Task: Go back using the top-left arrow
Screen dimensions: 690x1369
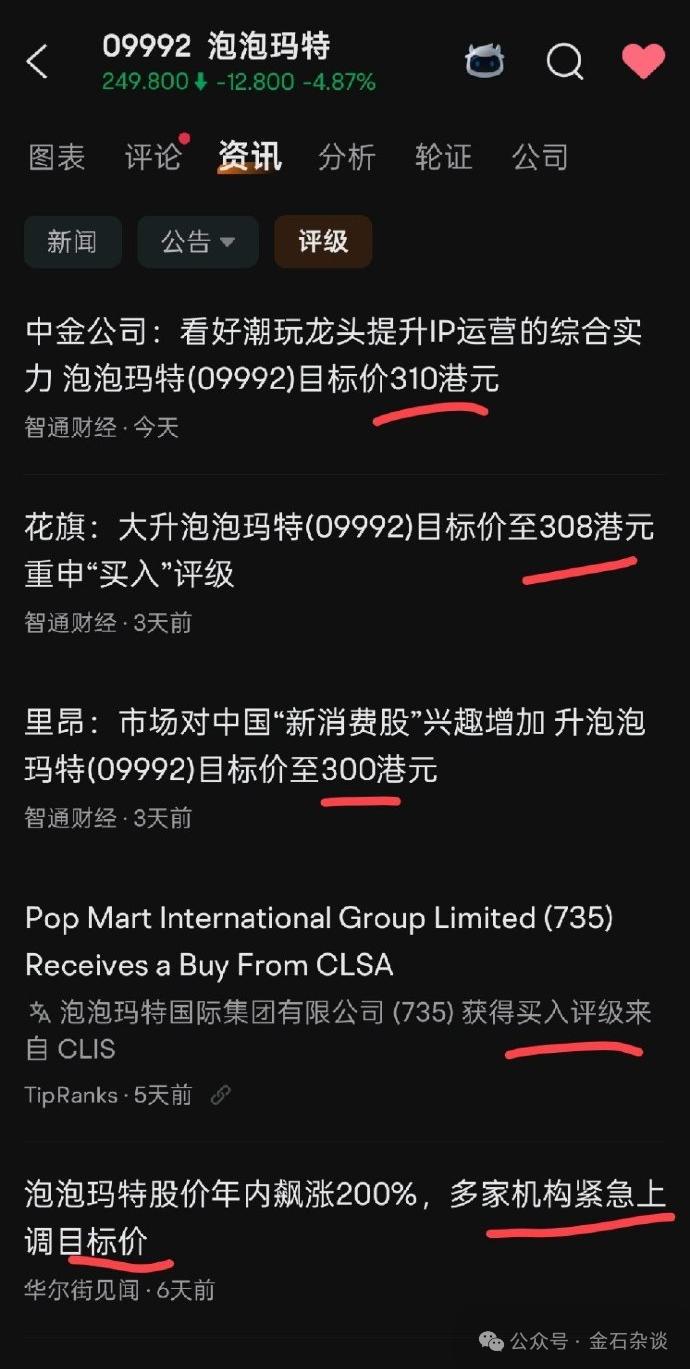Action: point(37,62)
